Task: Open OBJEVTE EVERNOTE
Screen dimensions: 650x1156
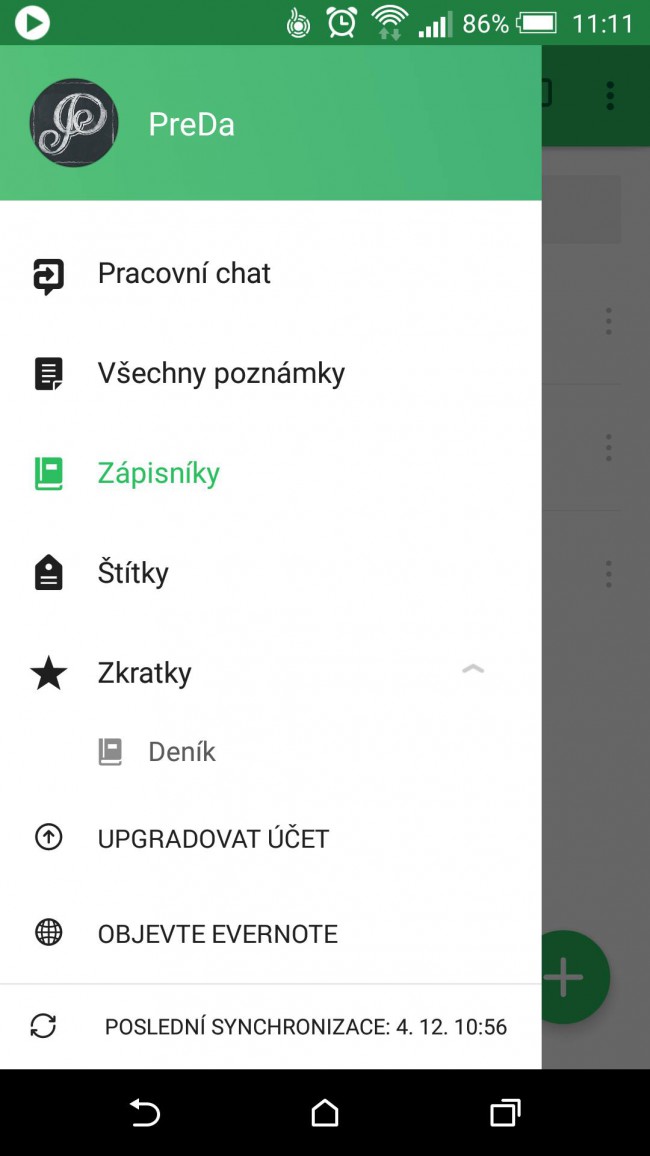Action: coord(270,934)
